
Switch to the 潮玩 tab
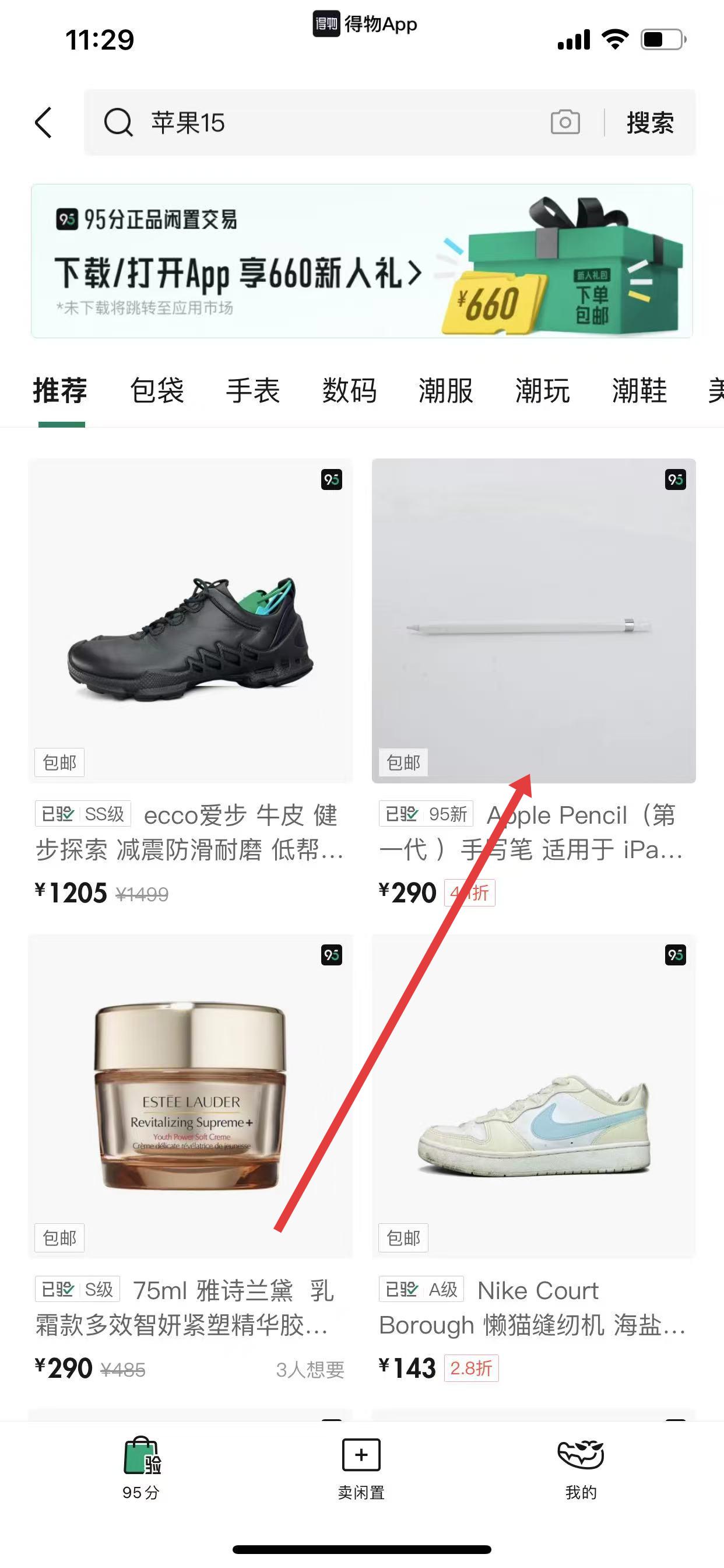(543, 390)
